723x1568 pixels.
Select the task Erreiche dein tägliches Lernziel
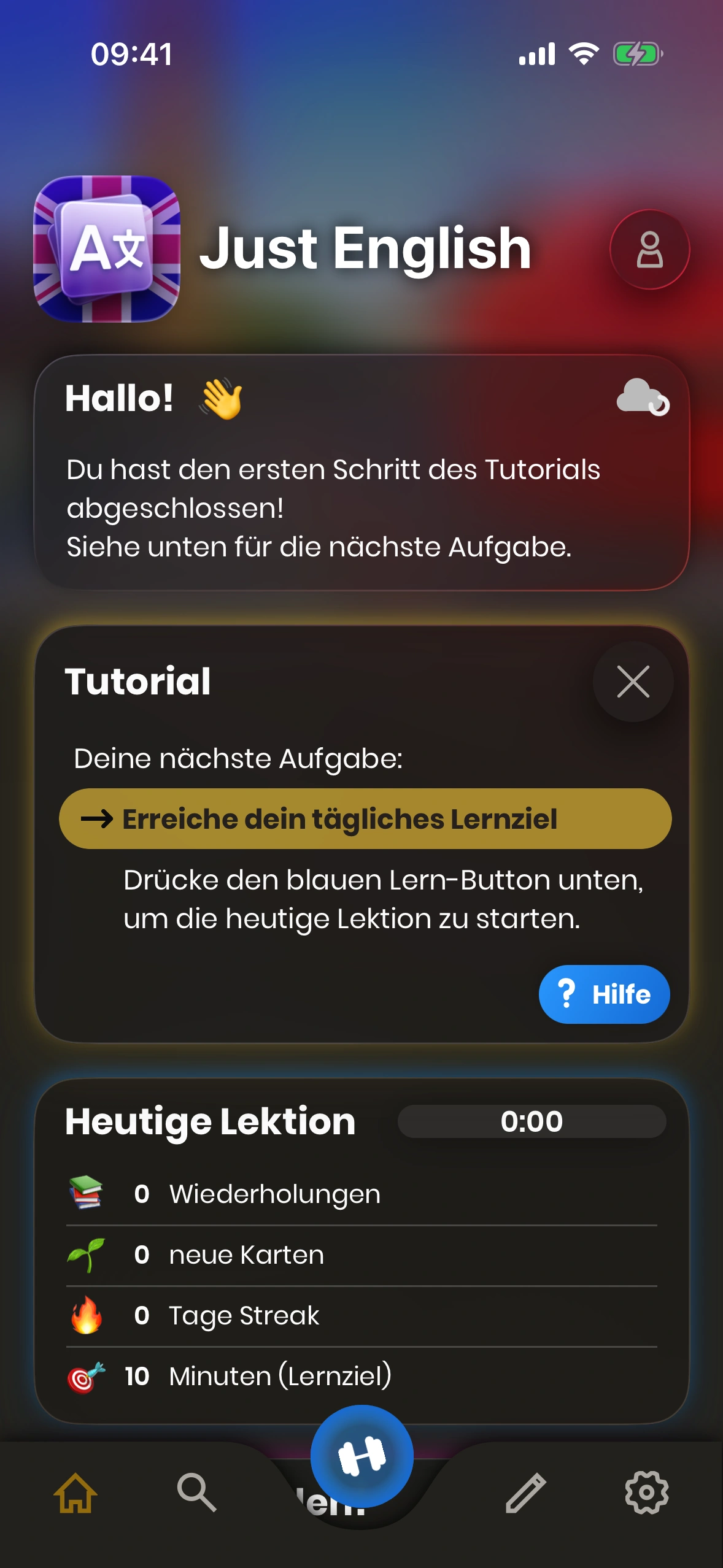[365, 818]
